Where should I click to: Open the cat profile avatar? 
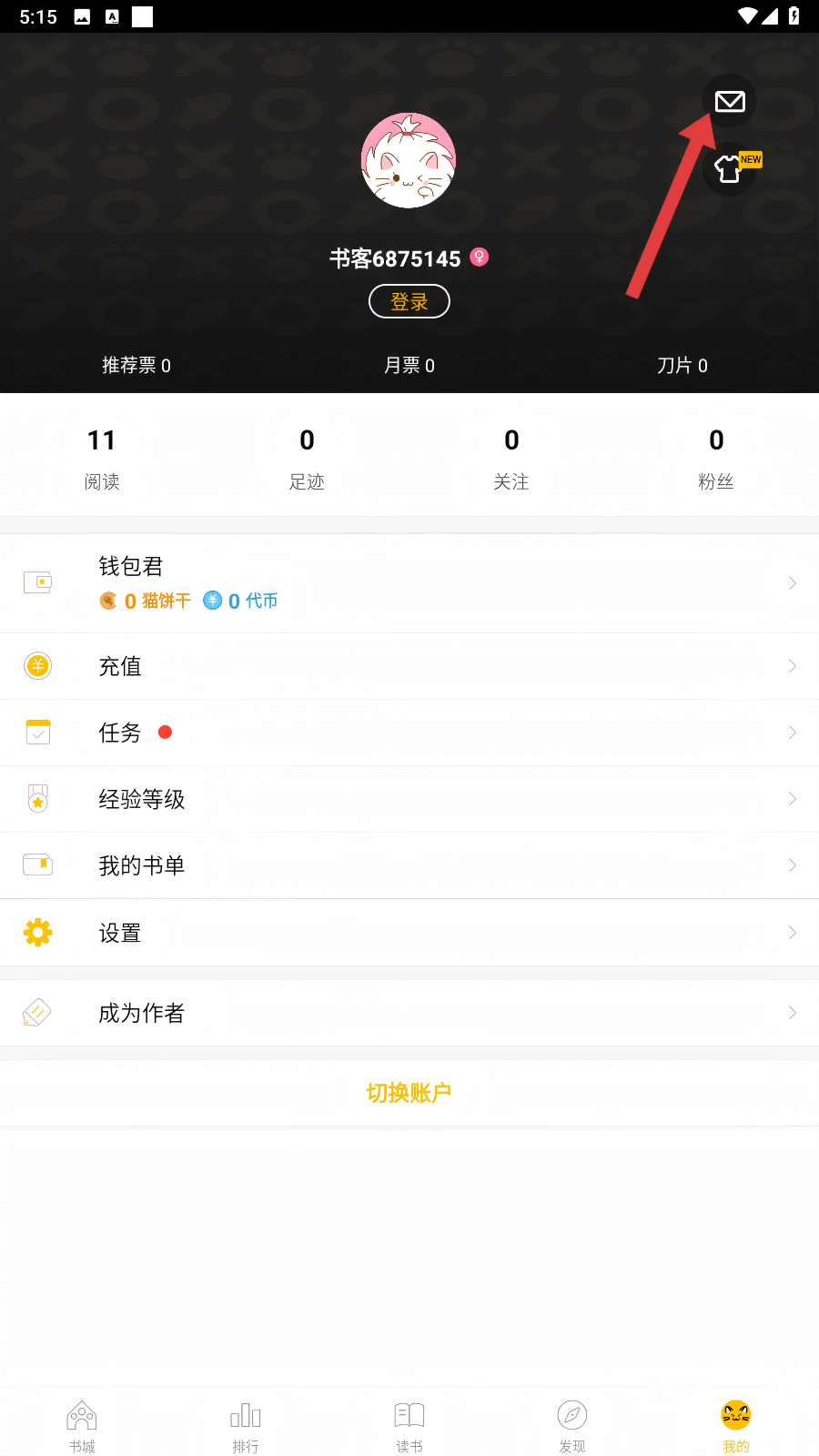(409, 161)
